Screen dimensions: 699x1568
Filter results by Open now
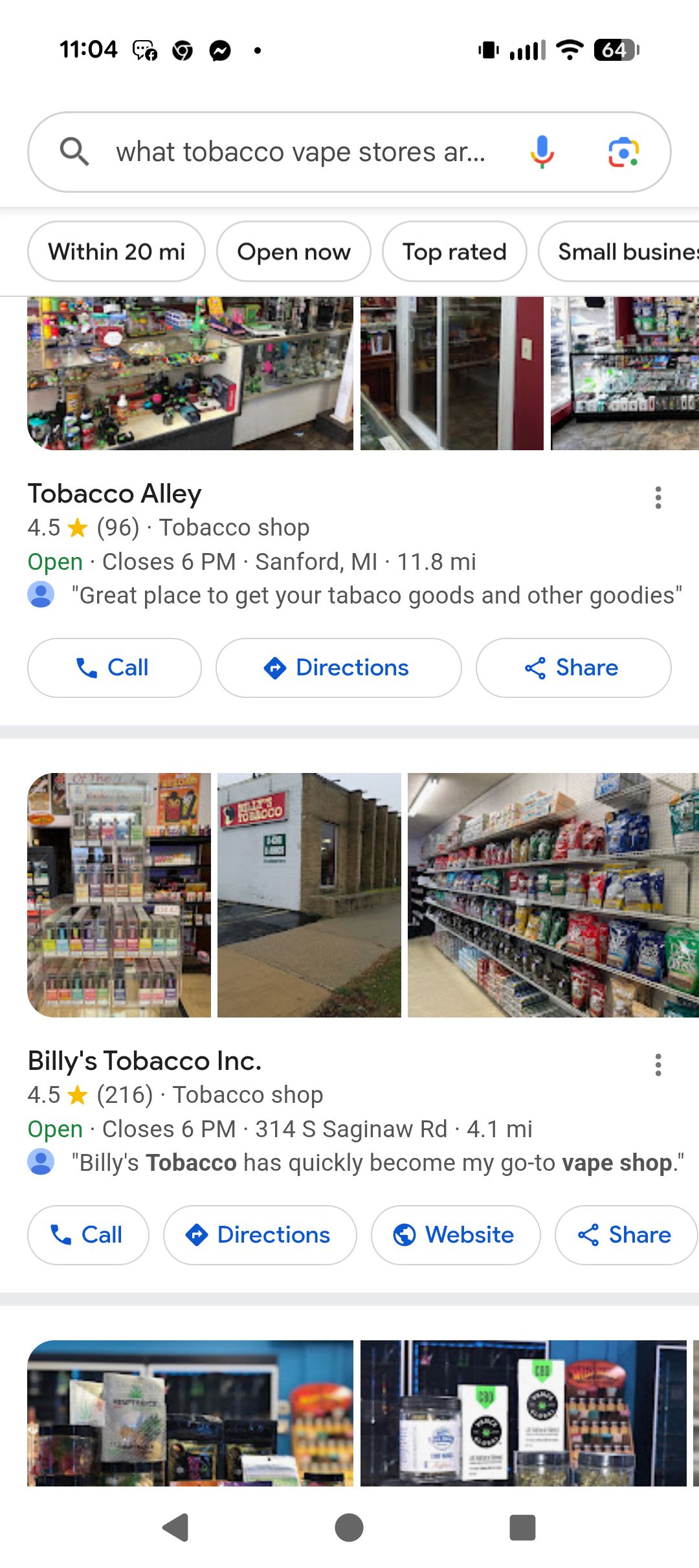tap(294, 252)
